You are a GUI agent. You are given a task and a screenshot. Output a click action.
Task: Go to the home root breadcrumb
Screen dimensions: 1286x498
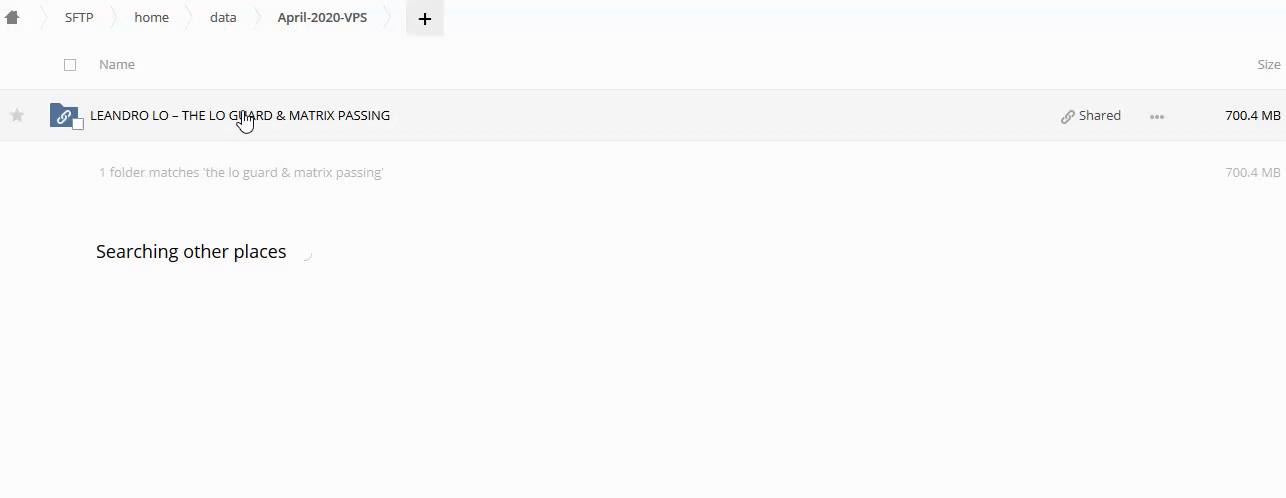[x=12, y=18]
